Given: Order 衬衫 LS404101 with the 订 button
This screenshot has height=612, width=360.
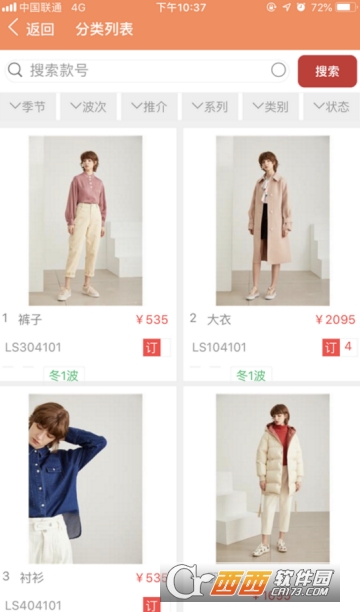Looking at the screenshot, I should point(151,605).
